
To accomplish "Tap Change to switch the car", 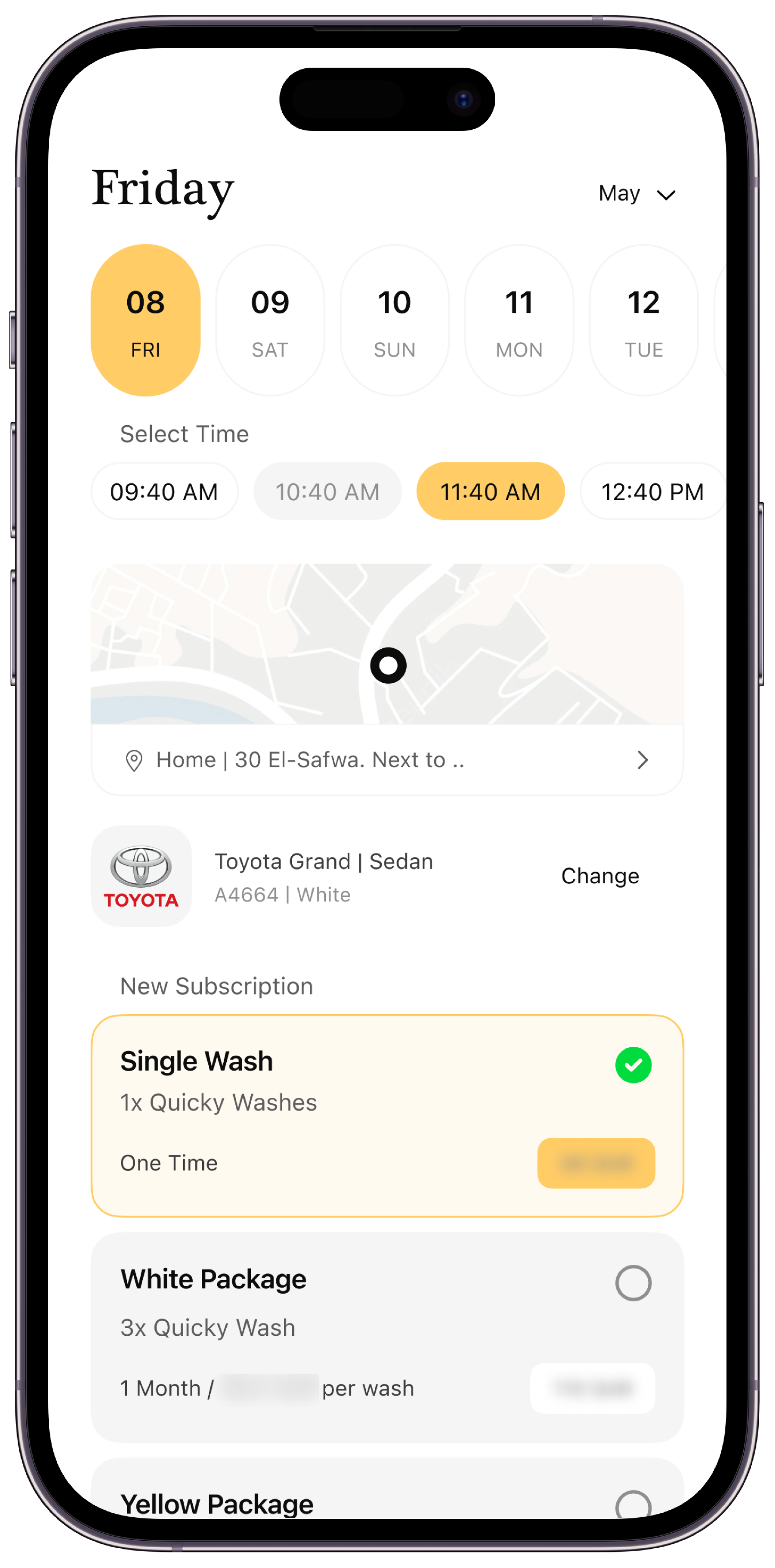I will [600, 876].
